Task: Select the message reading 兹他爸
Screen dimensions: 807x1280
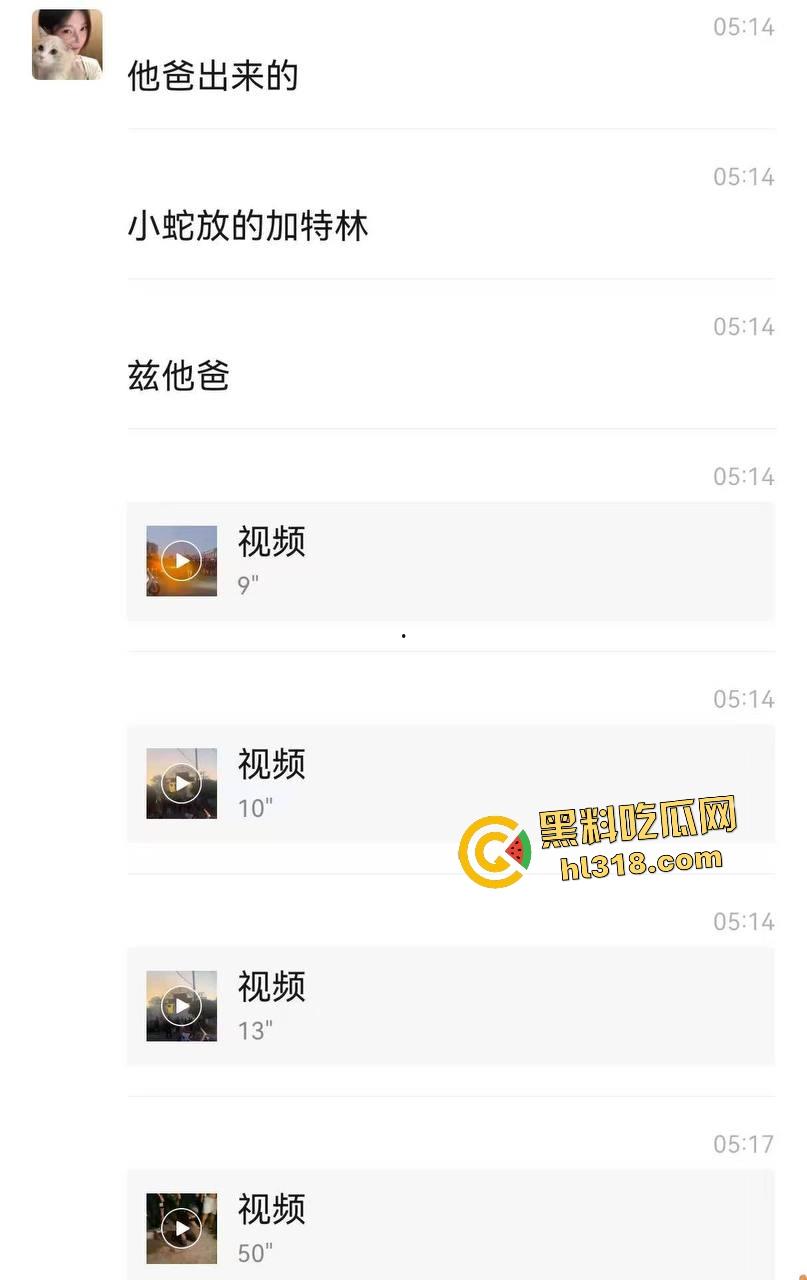Action: [x=178, y=377]
